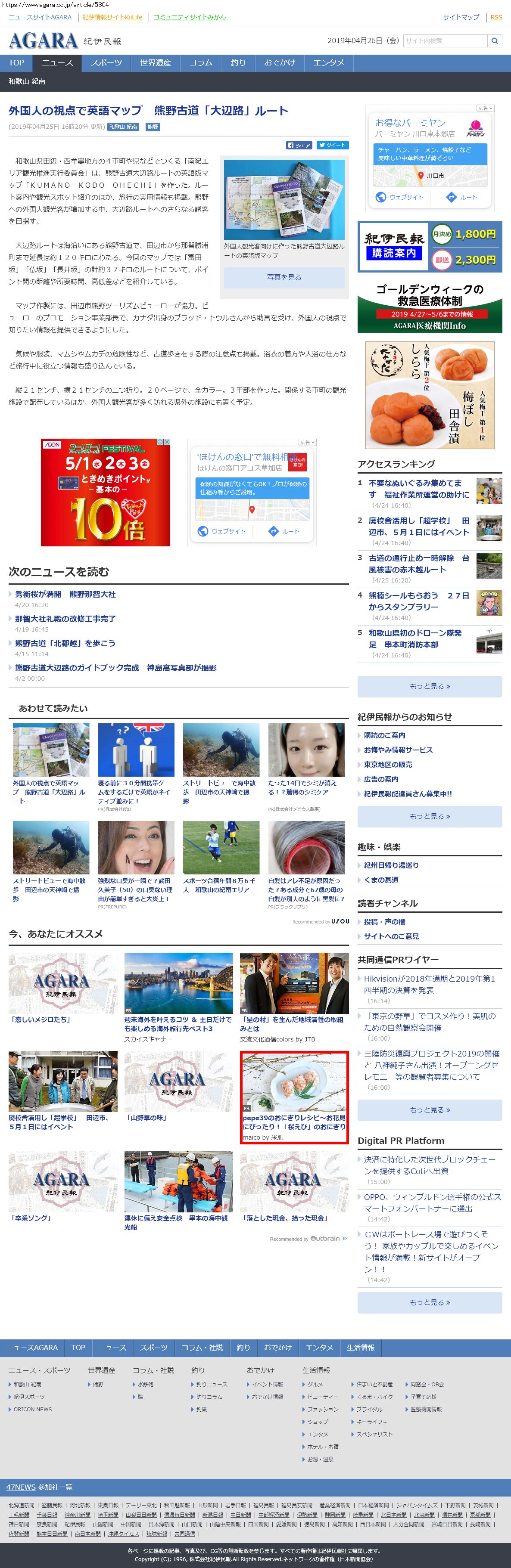Open 購読のご案内 notice link
This screenshot has width=511, height=1568.
click(384, 735)
